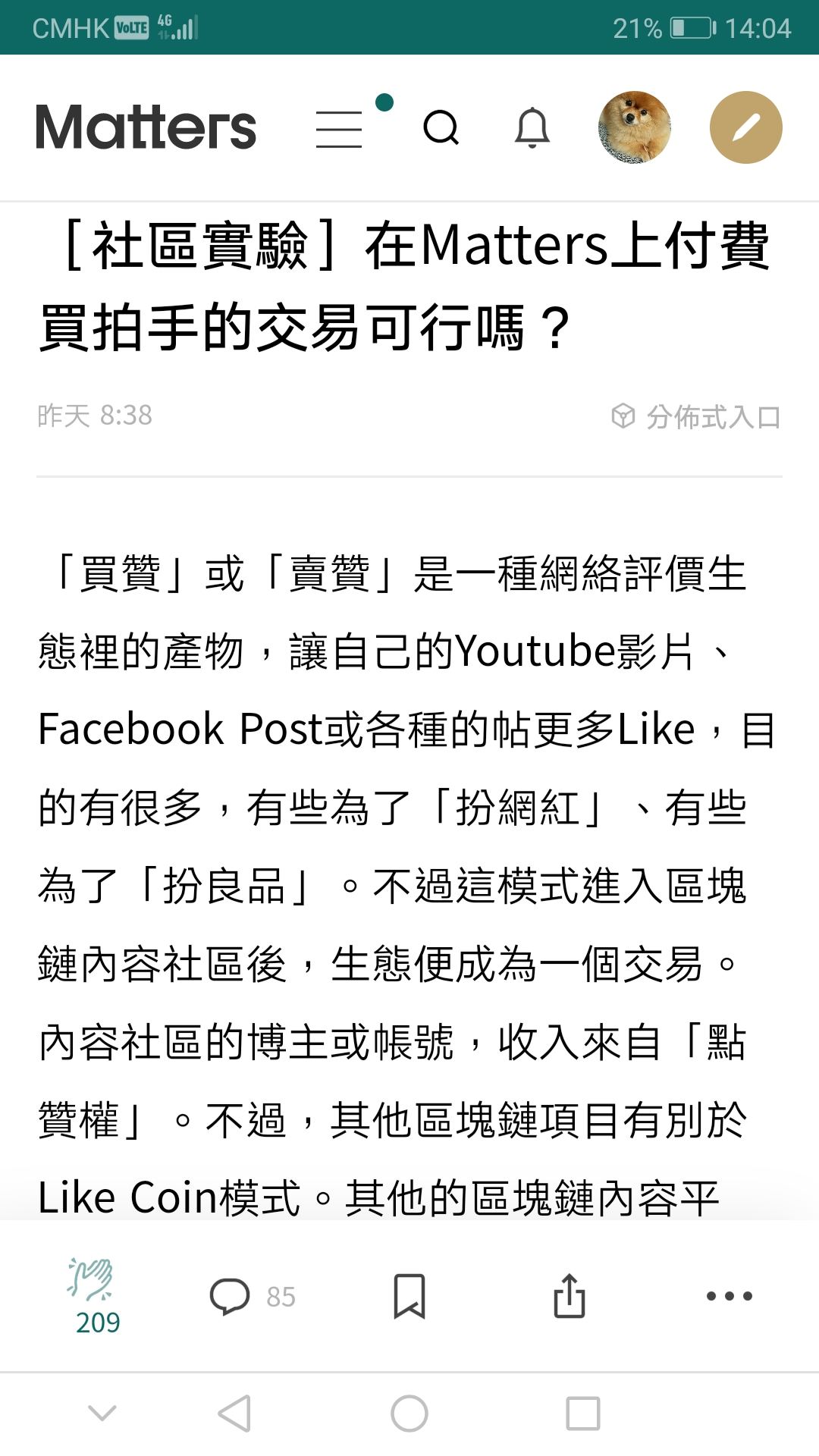
Task: Open the hamburger menu
Action: point(339,128)
